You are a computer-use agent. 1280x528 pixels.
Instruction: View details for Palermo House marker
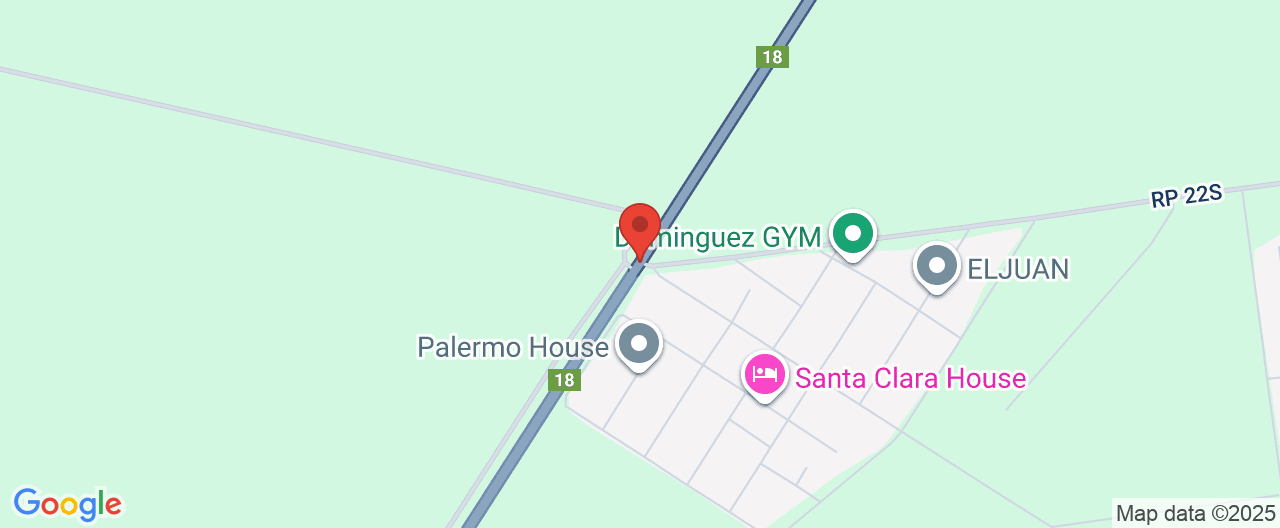639,345
